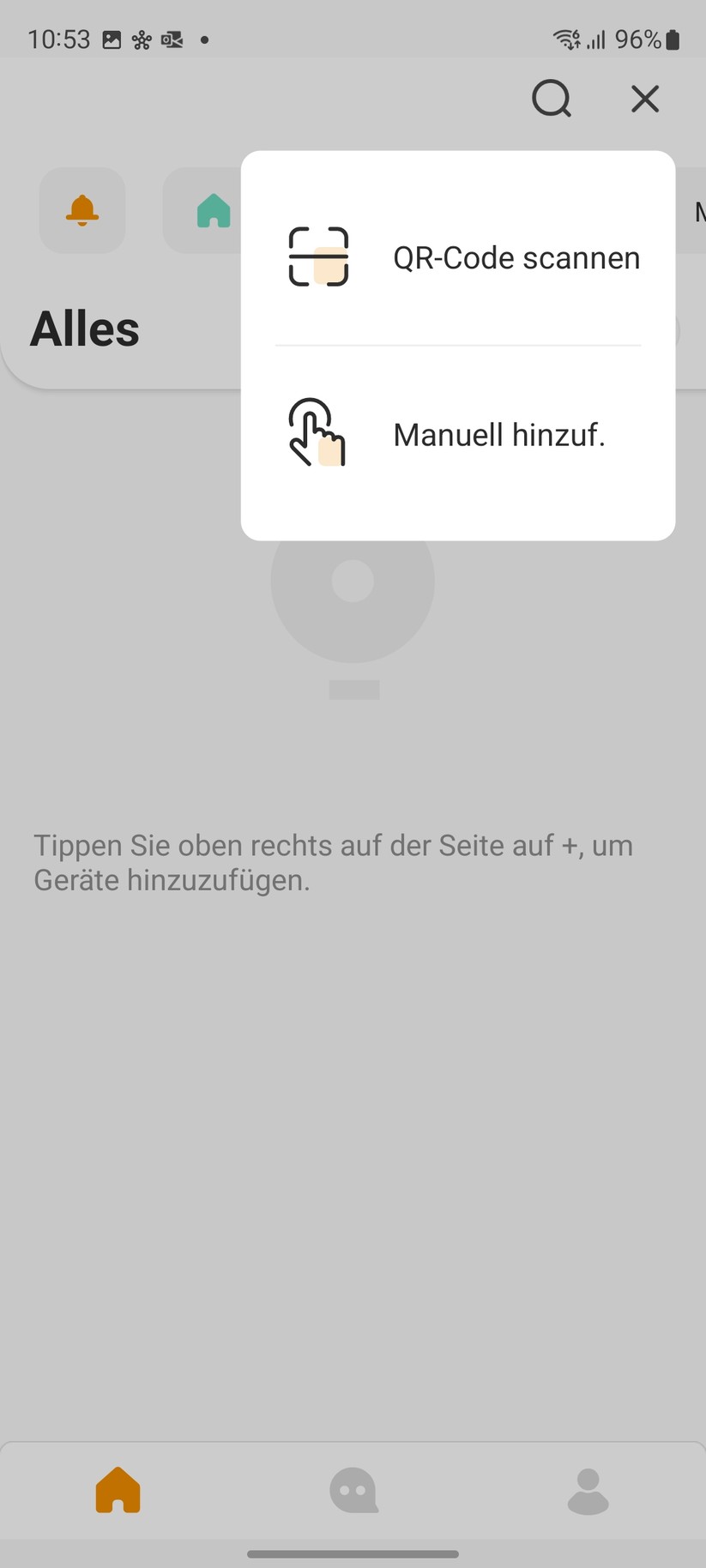
Task: Switch to the home tab
Action: (118, 1490)
